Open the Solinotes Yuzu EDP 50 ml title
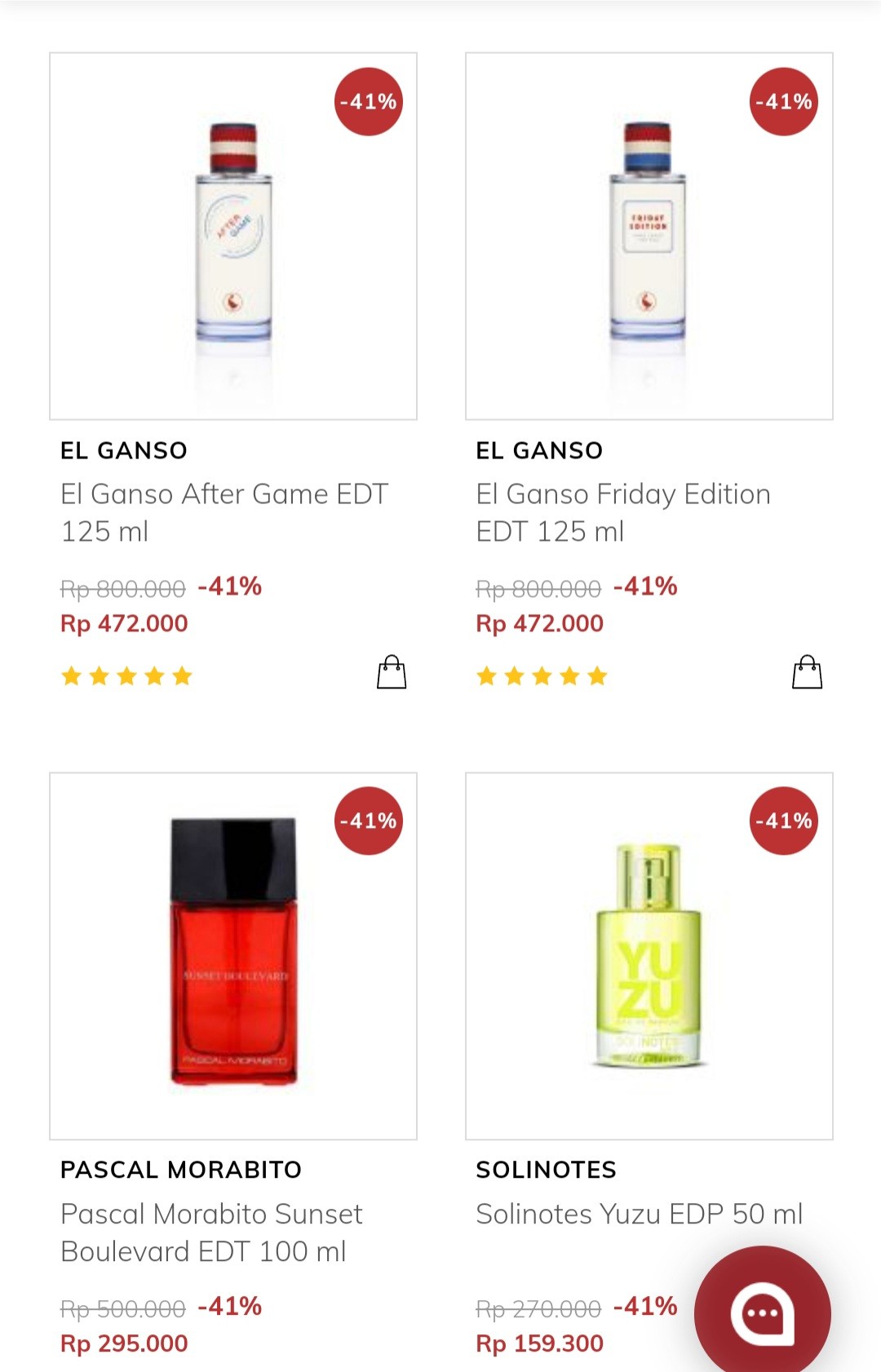This screenshot has height=1372, width=881. [x=640, y=1214]
